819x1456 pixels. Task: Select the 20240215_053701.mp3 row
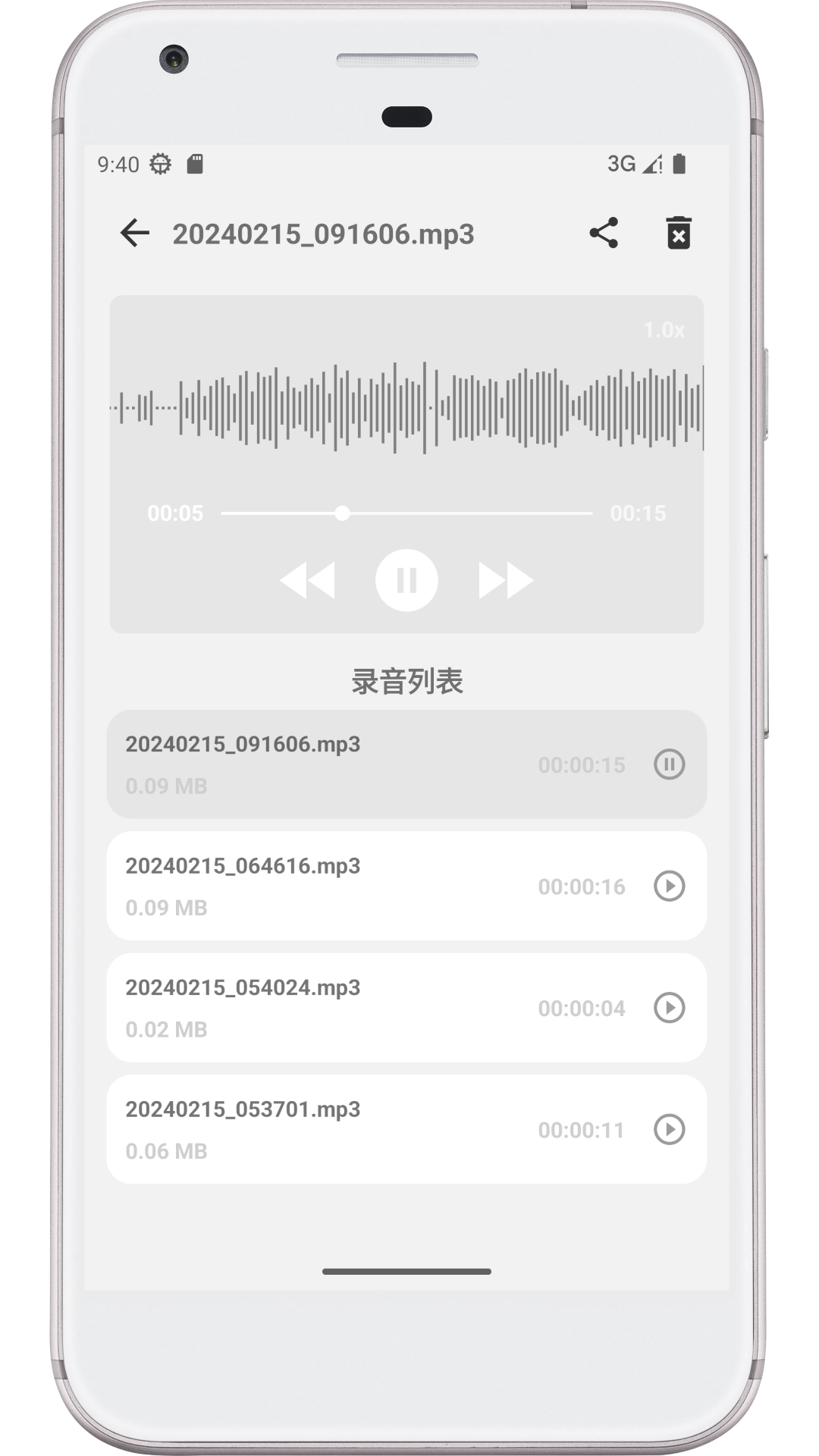318,1129
